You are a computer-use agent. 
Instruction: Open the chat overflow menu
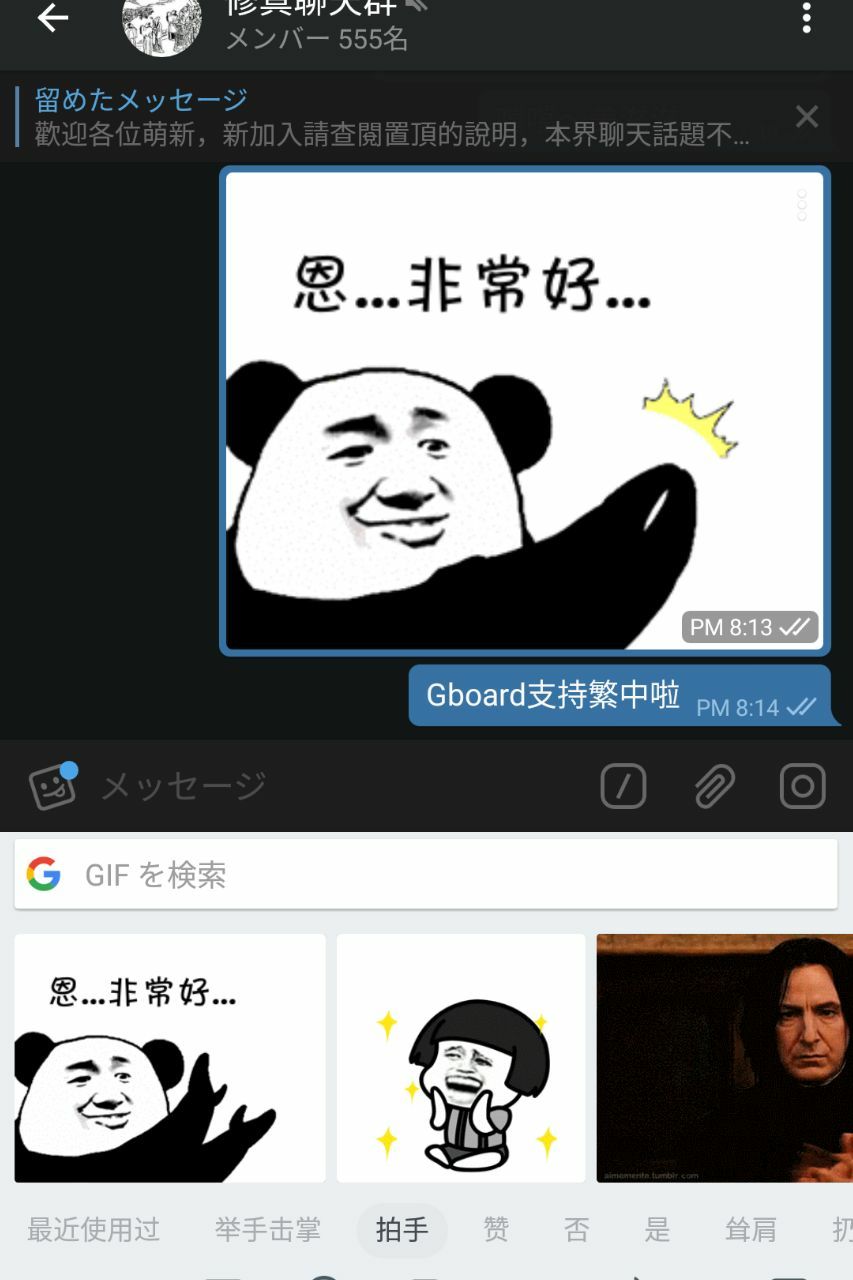806,18
